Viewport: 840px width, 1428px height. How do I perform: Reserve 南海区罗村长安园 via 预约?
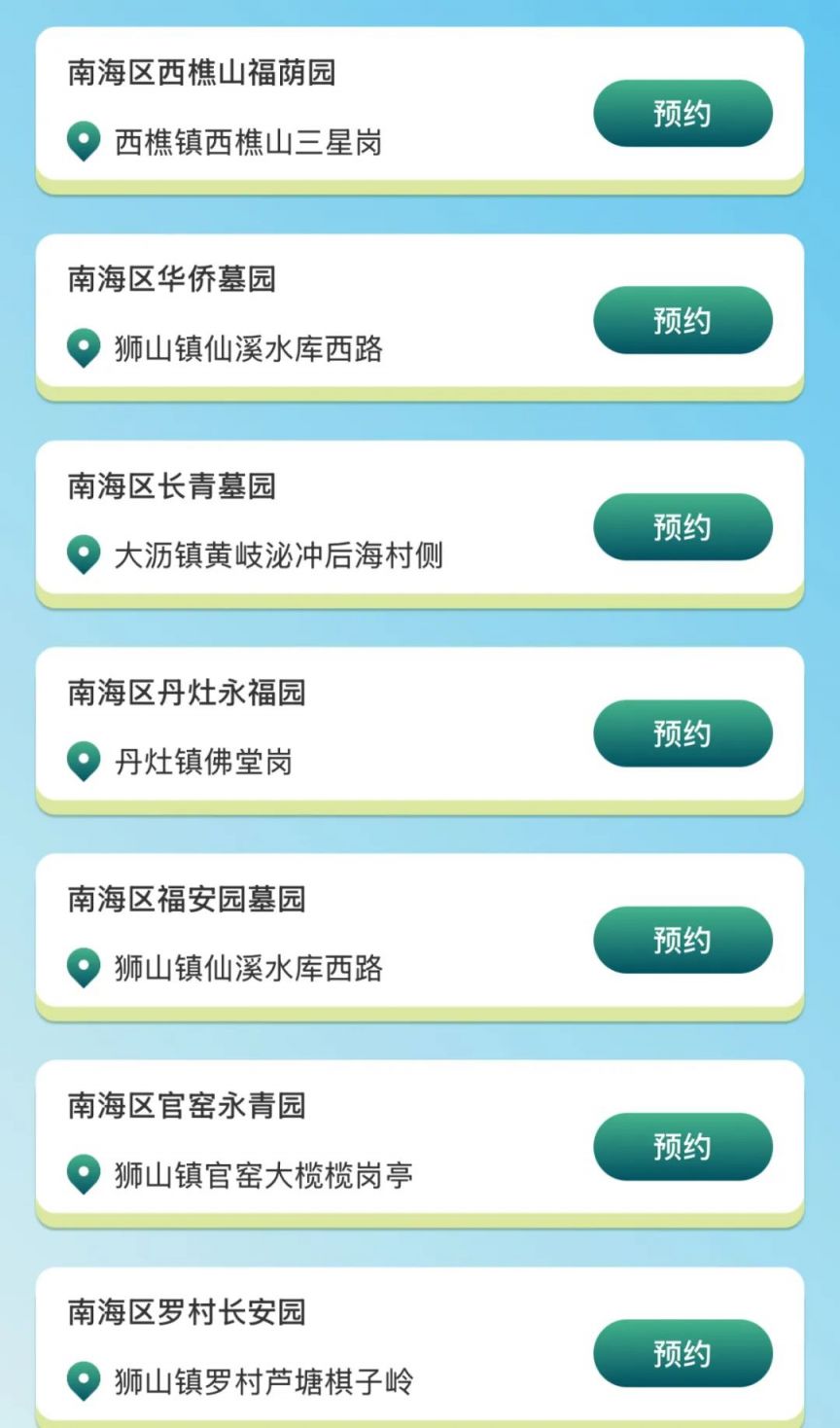click(x=682, y=1353)
